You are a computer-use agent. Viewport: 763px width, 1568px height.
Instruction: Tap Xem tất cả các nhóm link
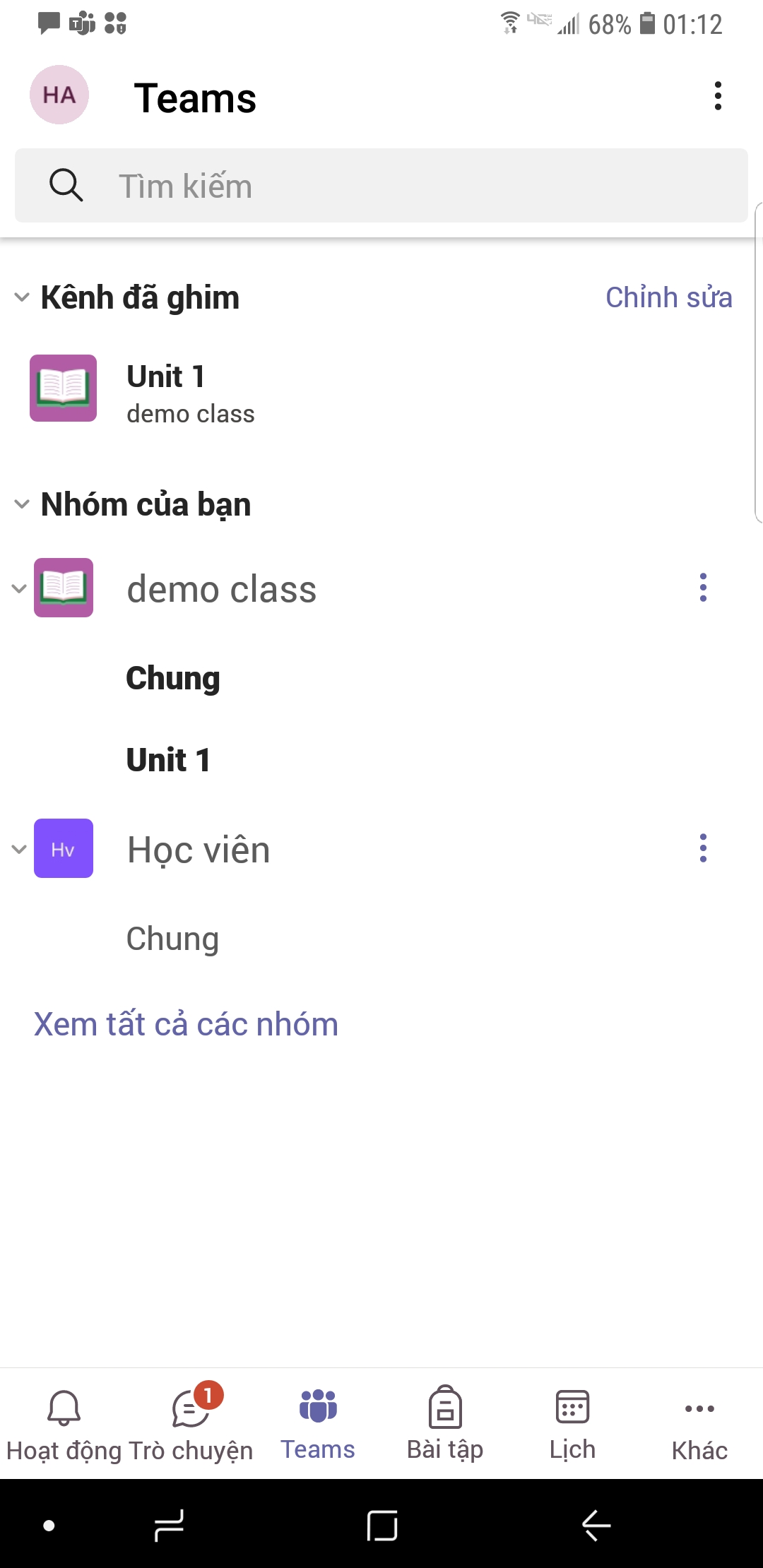point(187,1024)
